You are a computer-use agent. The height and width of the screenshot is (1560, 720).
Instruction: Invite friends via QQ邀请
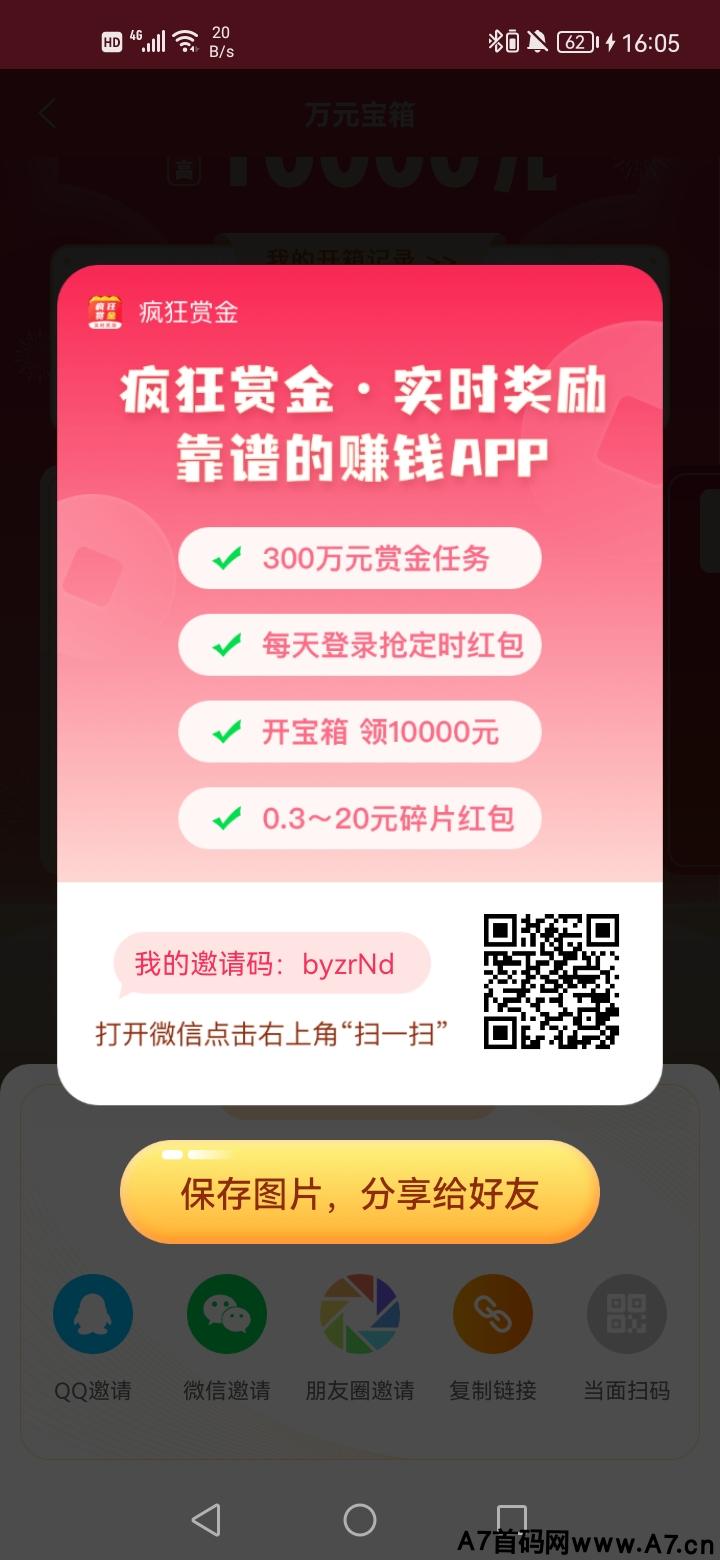[x=93, y=1314]
